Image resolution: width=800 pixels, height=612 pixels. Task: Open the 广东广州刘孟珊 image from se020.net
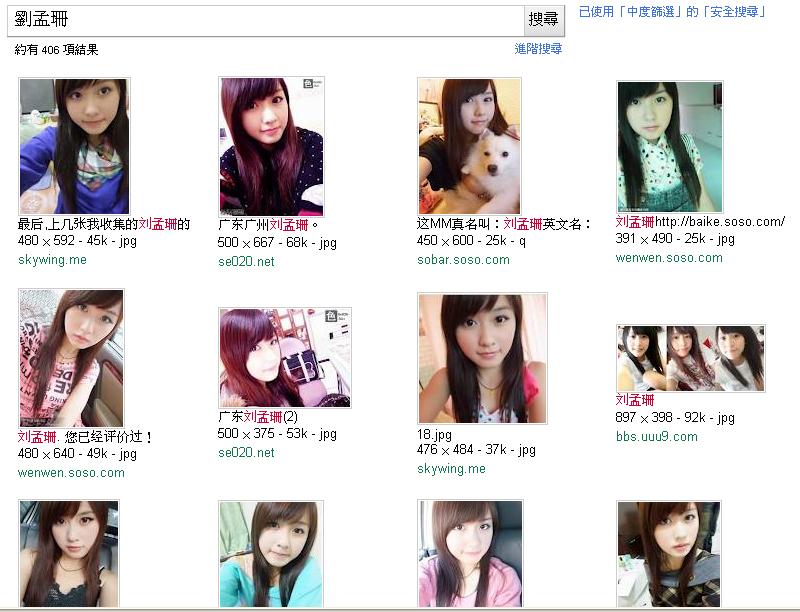(271, 145)
